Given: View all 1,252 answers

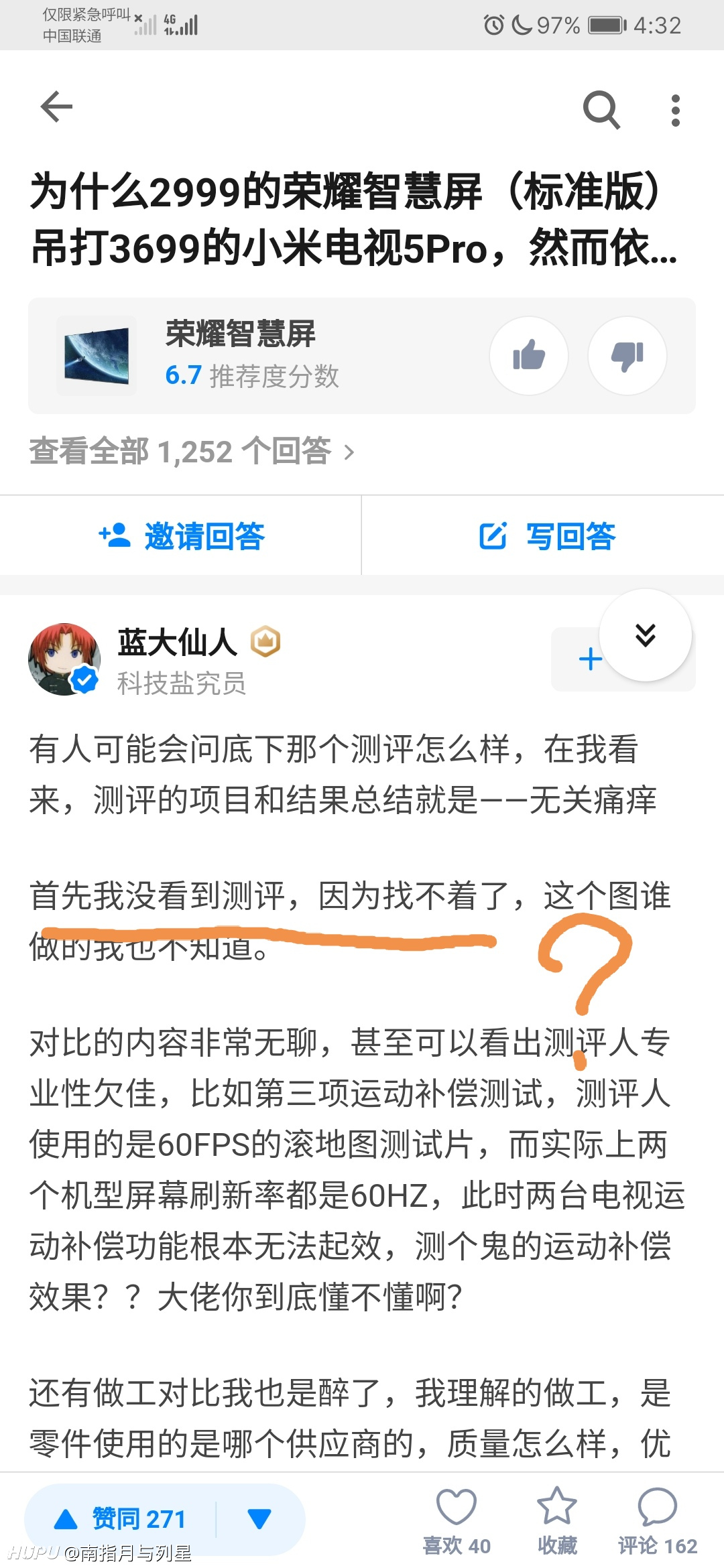Looking at the screenshot, I should pos(192,451).
